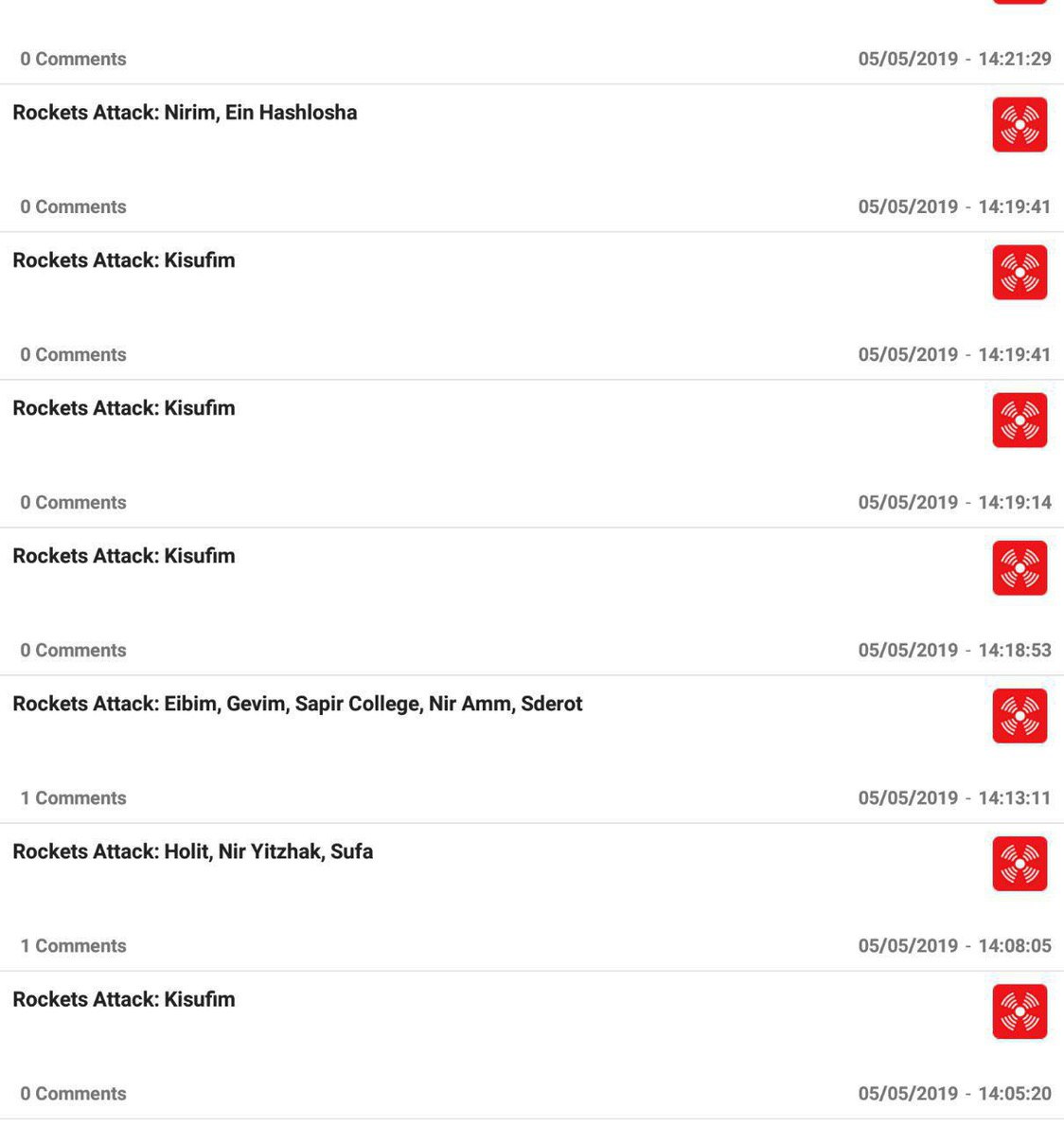View the Holit, Nir Yitzhak, Sufa alert

(192, 851)
